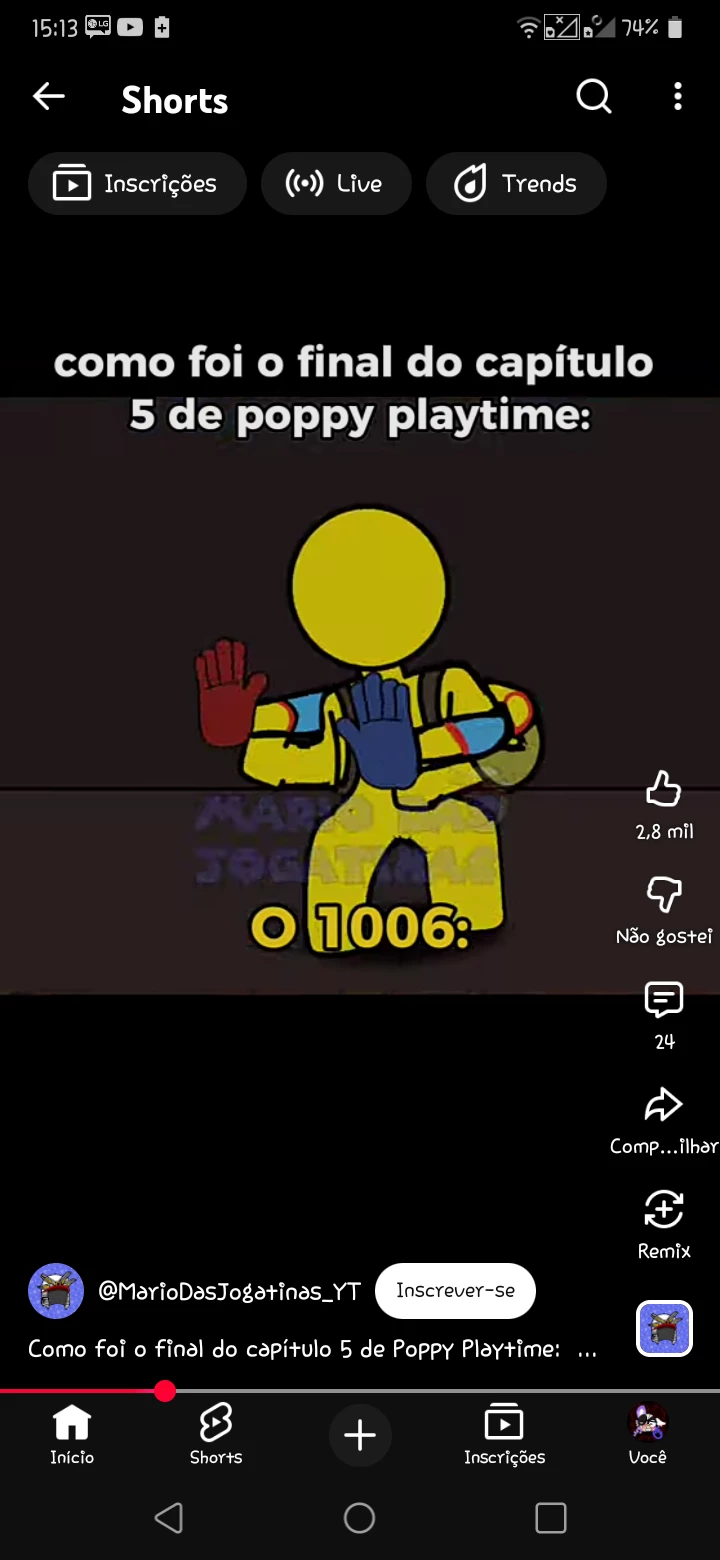This screenshot has height=1560, width=720.
Task: Go back using the top arrow
Action: pyautogui.click(x=49, y=97)
